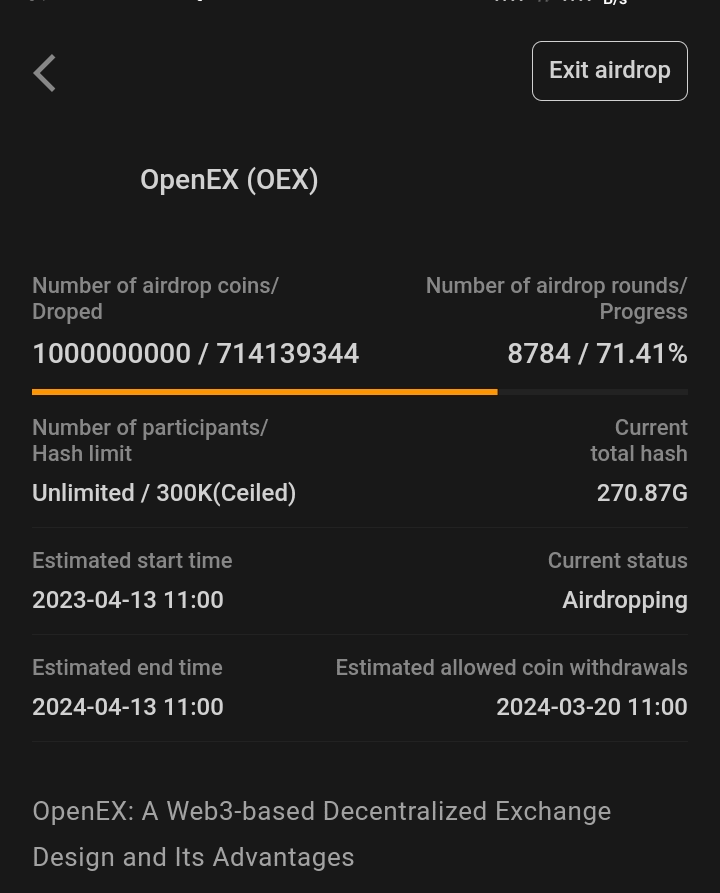
Task: Tap the dropped coins count 714139344
Action: click(x=287, y=353)
